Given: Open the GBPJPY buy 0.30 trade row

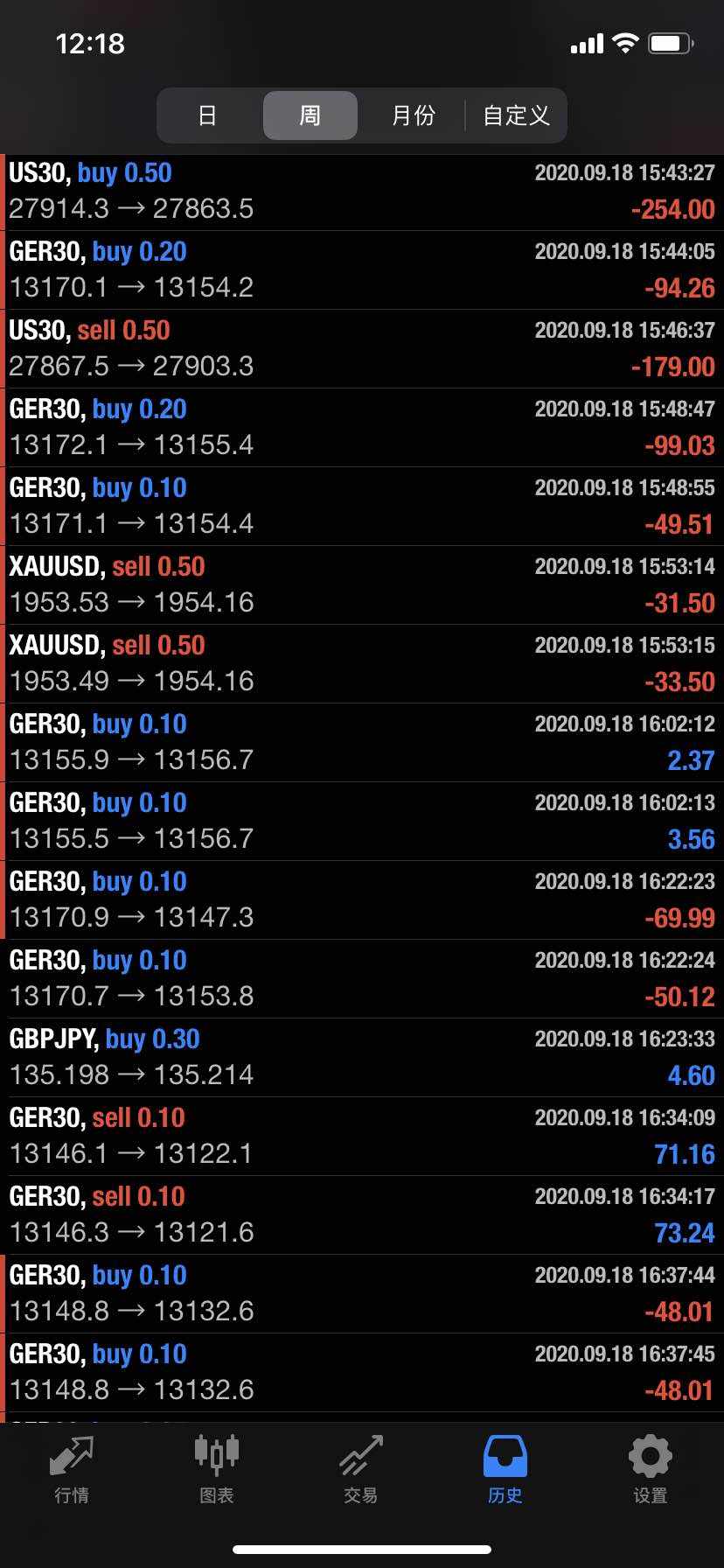Looking at the screenshot, I should (x=362, y=1058).
